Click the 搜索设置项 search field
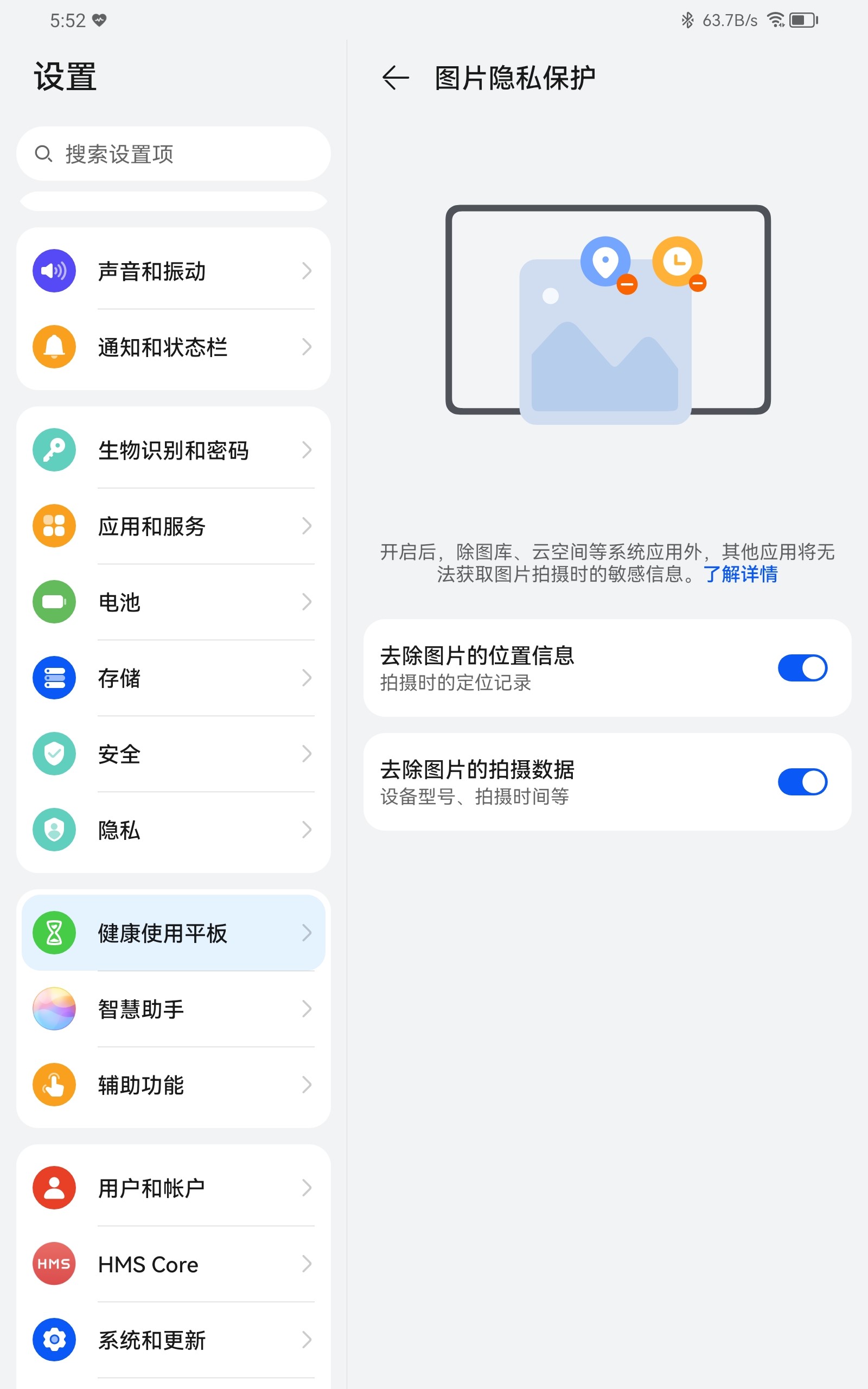 click(x=172, y=153)
